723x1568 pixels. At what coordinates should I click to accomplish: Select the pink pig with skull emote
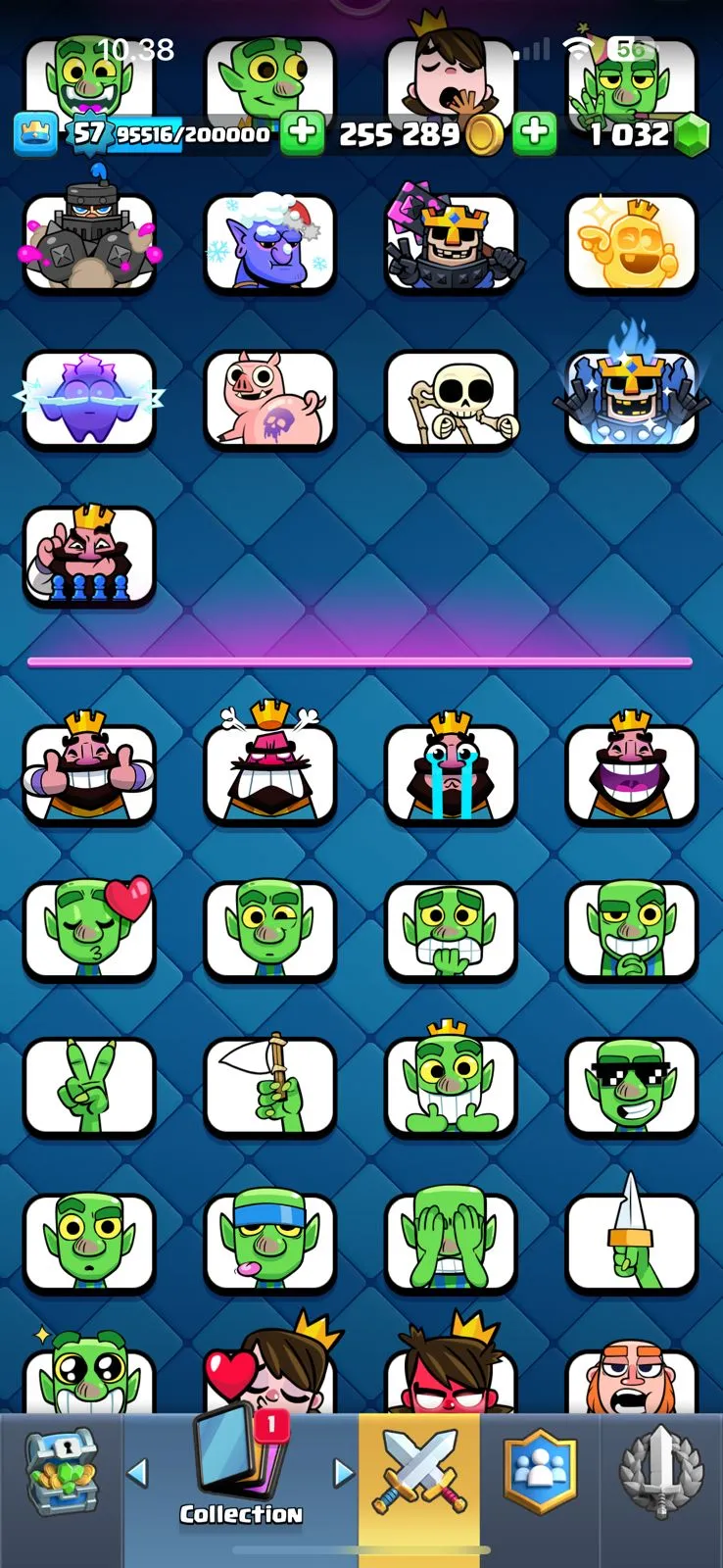click(269, 400)
